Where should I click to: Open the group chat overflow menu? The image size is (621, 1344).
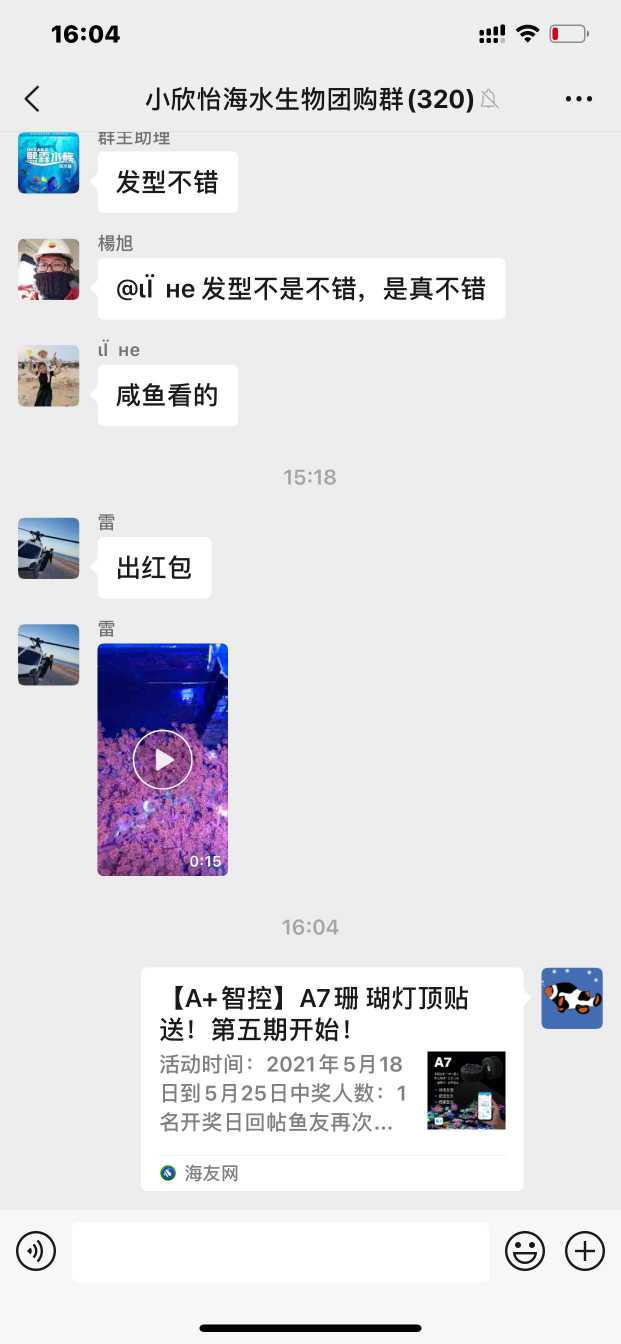(579, 98)
